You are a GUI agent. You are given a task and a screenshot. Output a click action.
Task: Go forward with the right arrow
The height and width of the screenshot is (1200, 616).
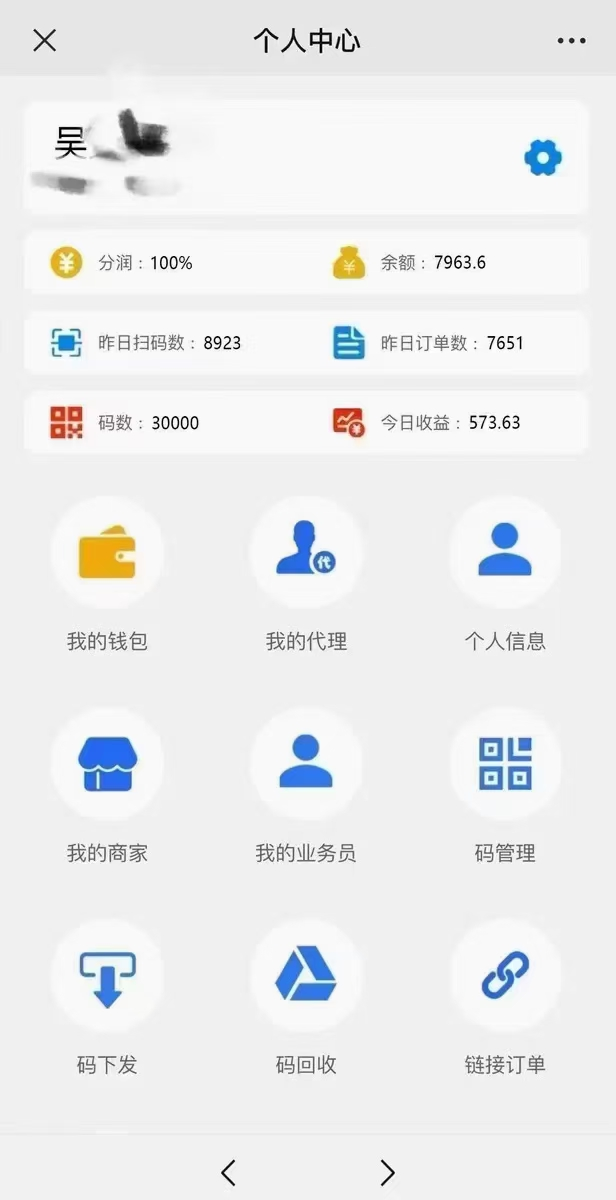pyautogui.click(x=387, y=1172)
